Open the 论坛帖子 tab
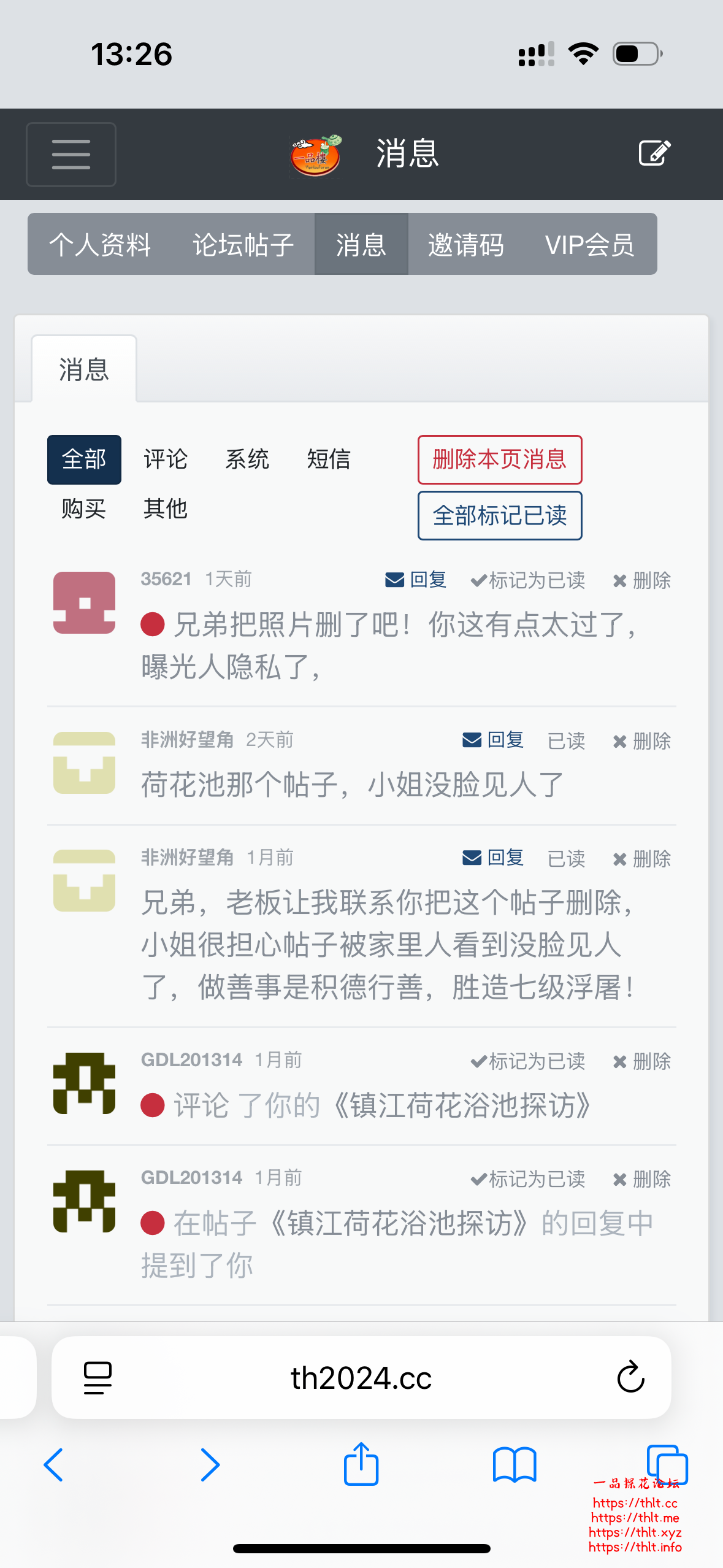Image resolution: width=723 pixels, height=1568 pixels. [243, 245]
